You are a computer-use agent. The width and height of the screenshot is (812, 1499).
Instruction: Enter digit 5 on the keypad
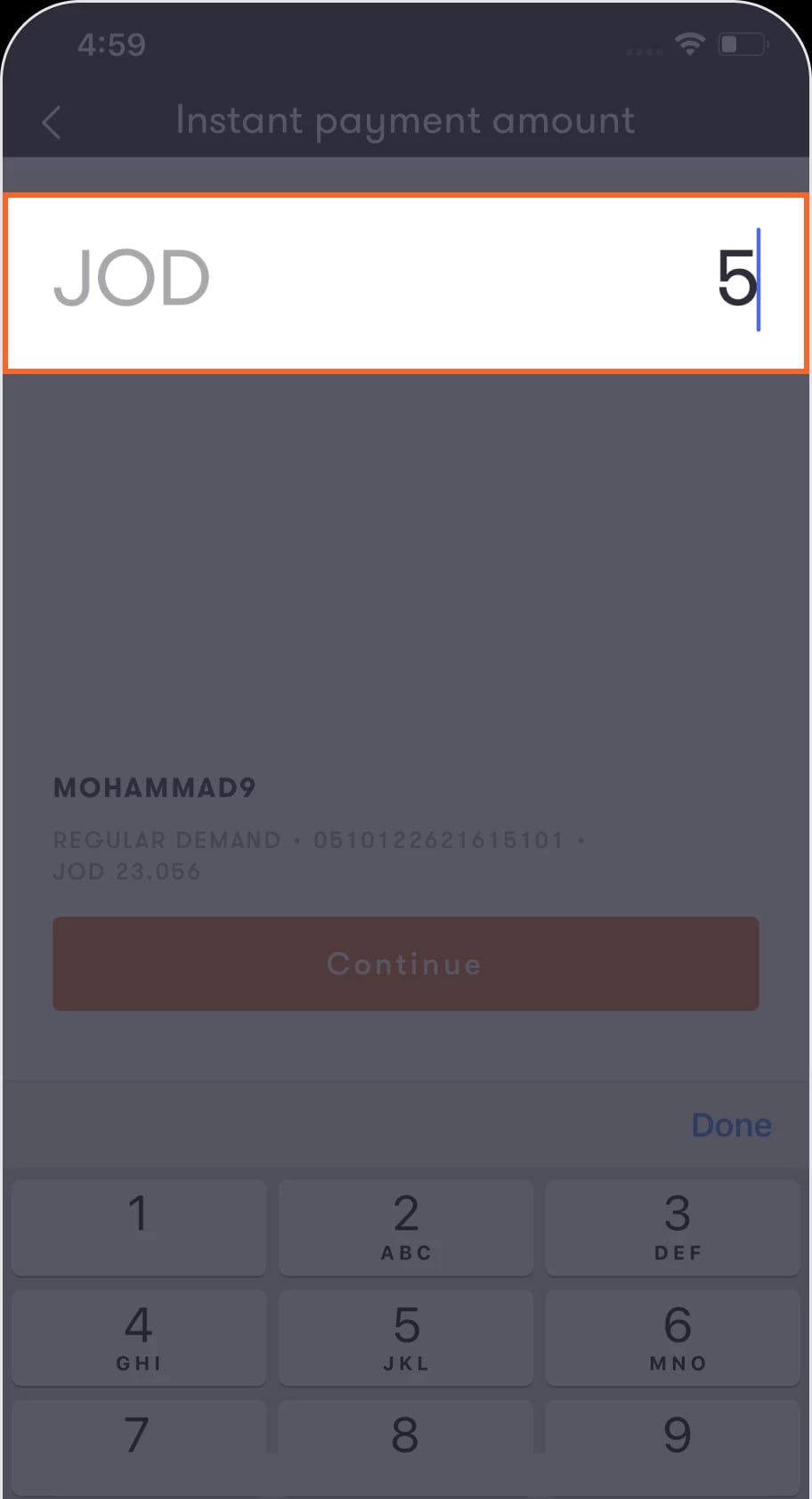point(406,1338)
